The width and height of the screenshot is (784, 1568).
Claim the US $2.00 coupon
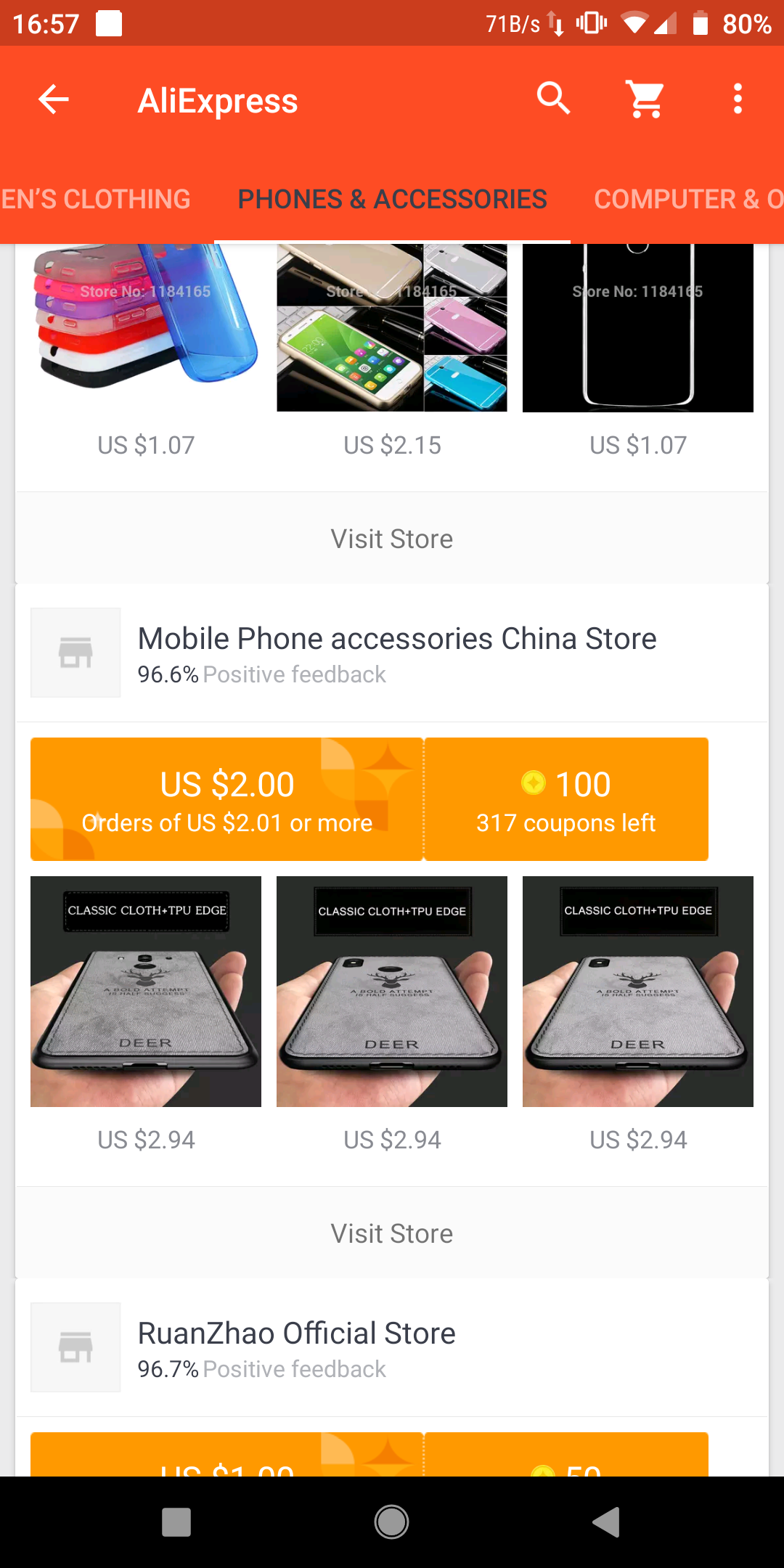click(226, 799)
